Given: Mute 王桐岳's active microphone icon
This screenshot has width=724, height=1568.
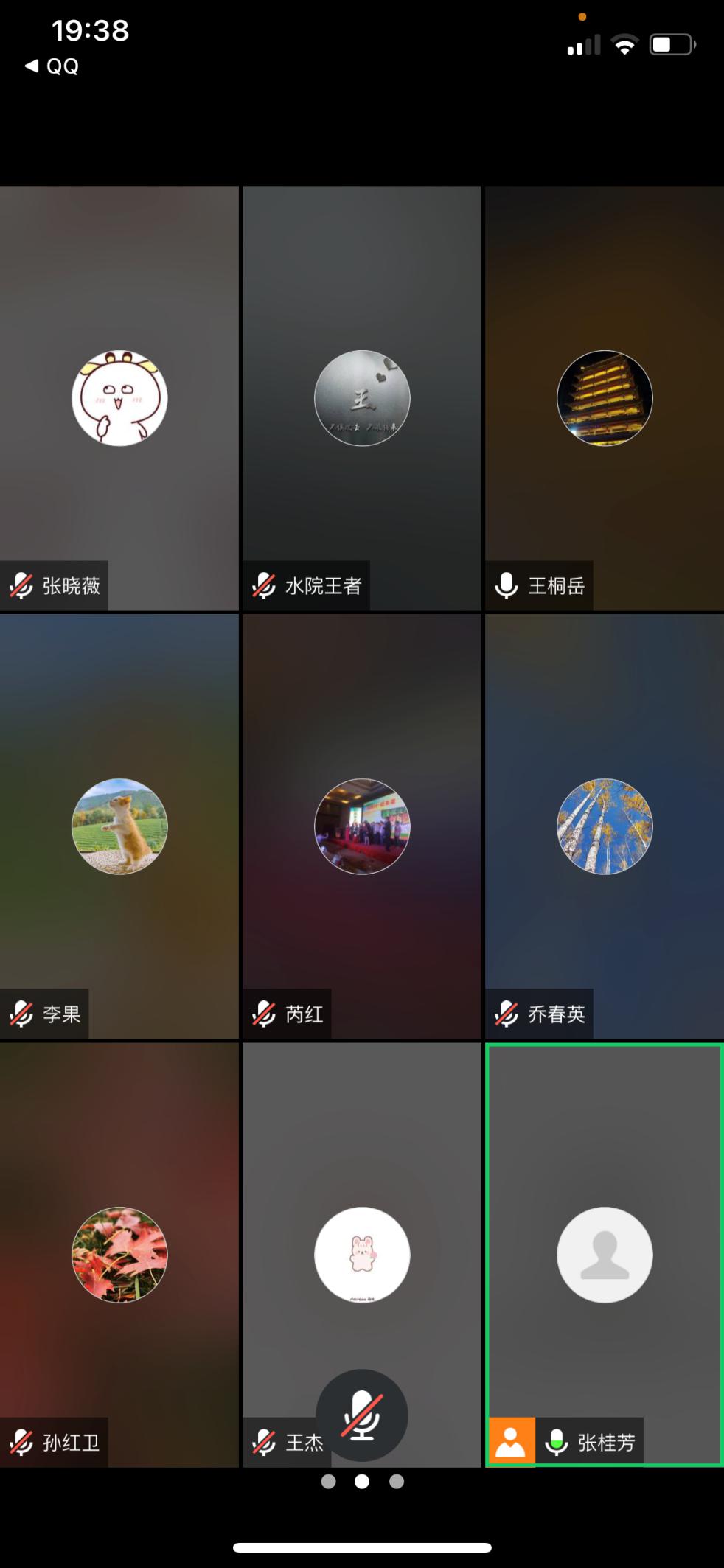Looking at the screenshot, I should pos(507,585).
